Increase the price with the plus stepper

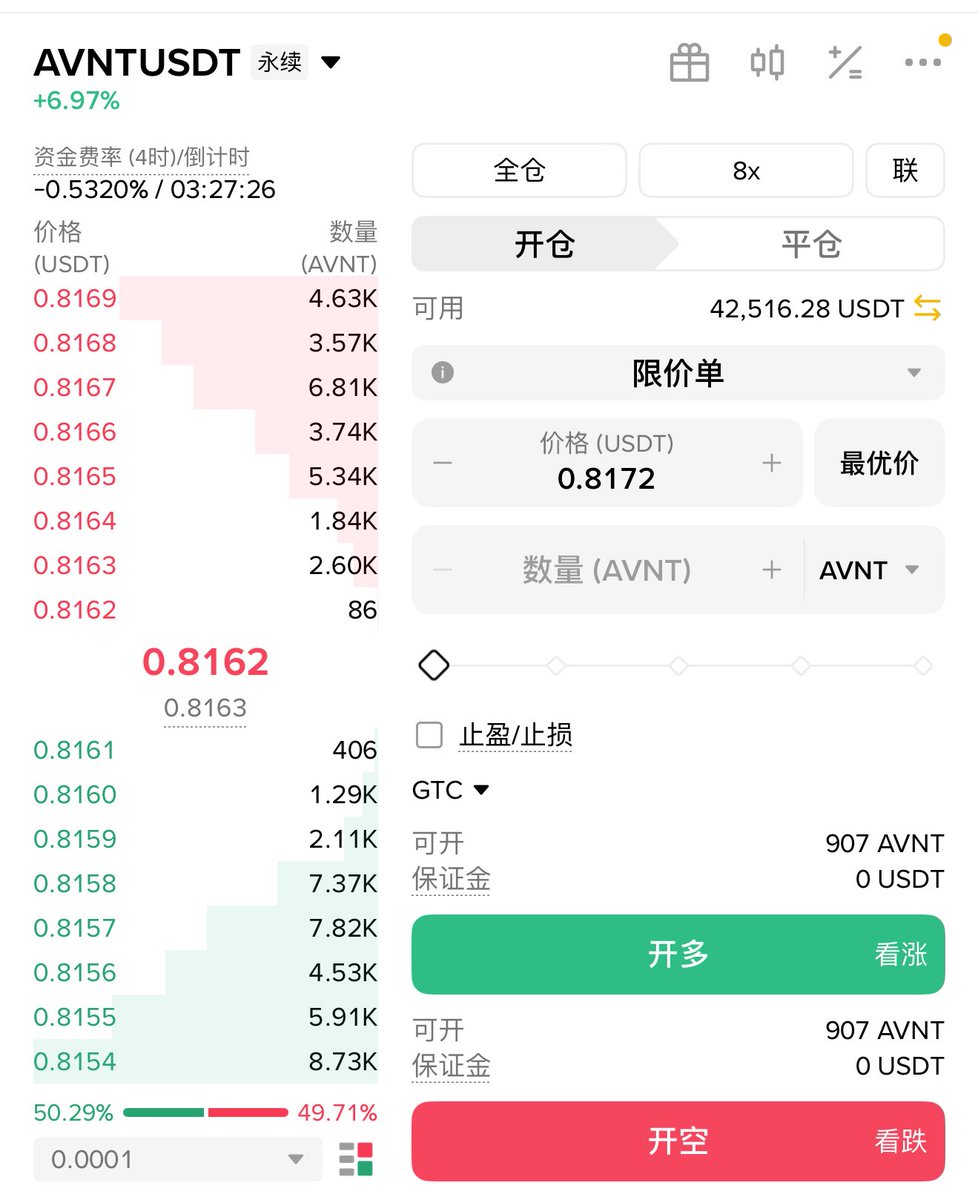point(771,463)
